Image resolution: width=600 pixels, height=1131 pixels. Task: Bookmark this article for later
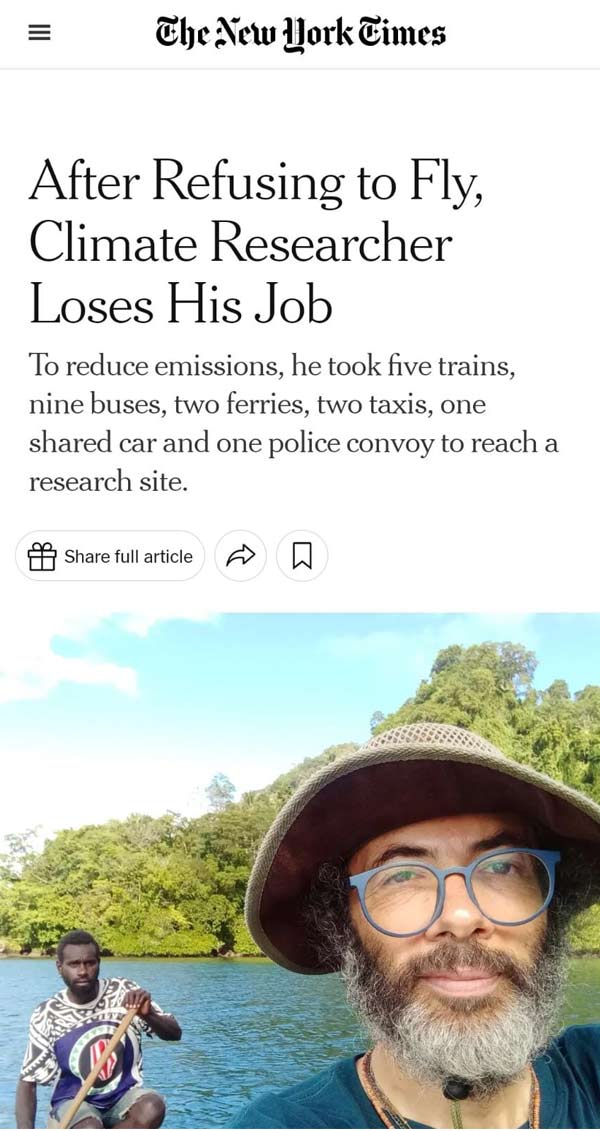pos(302,556)
